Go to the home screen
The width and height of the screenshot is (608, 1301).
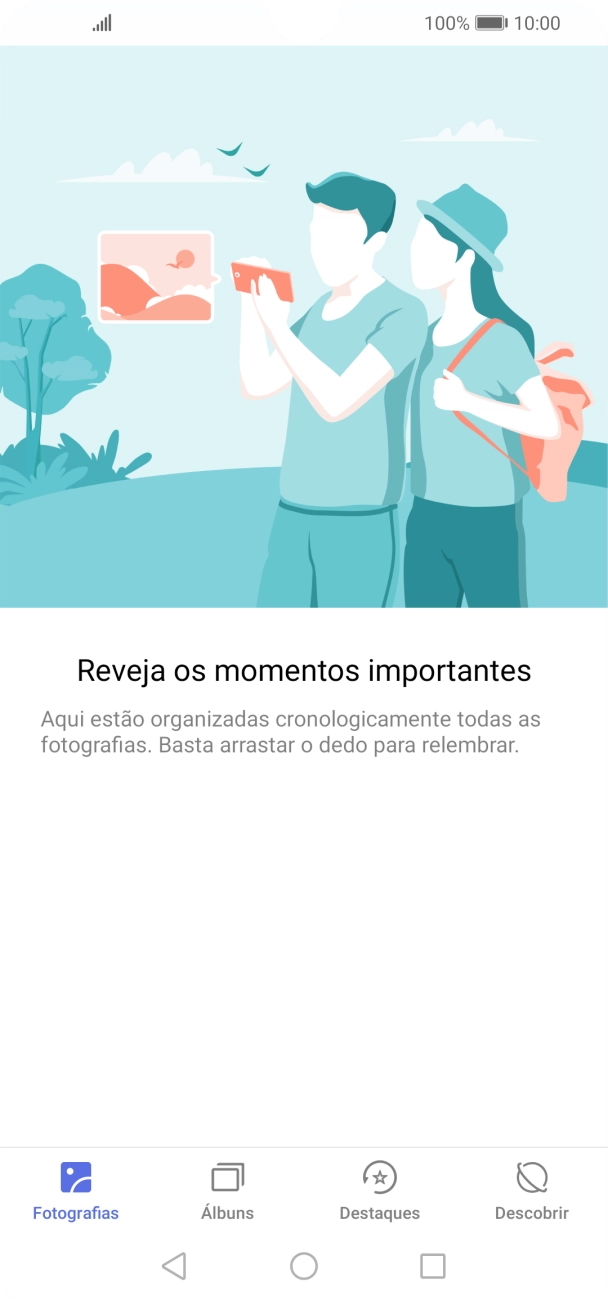click(x=304, y=1266)
